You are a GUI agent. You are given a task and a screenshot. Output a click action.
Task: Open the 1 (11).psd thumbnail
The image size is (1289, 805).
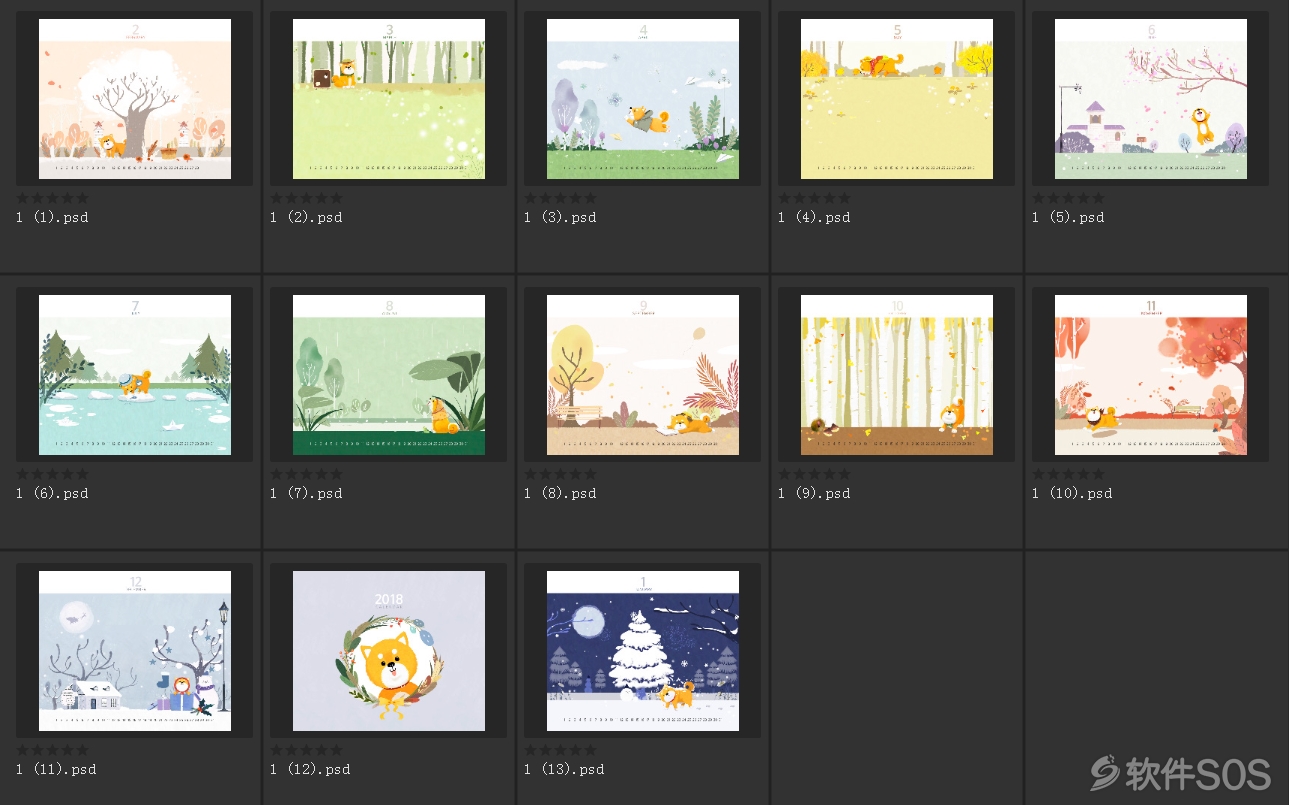[x=135, y=651]
